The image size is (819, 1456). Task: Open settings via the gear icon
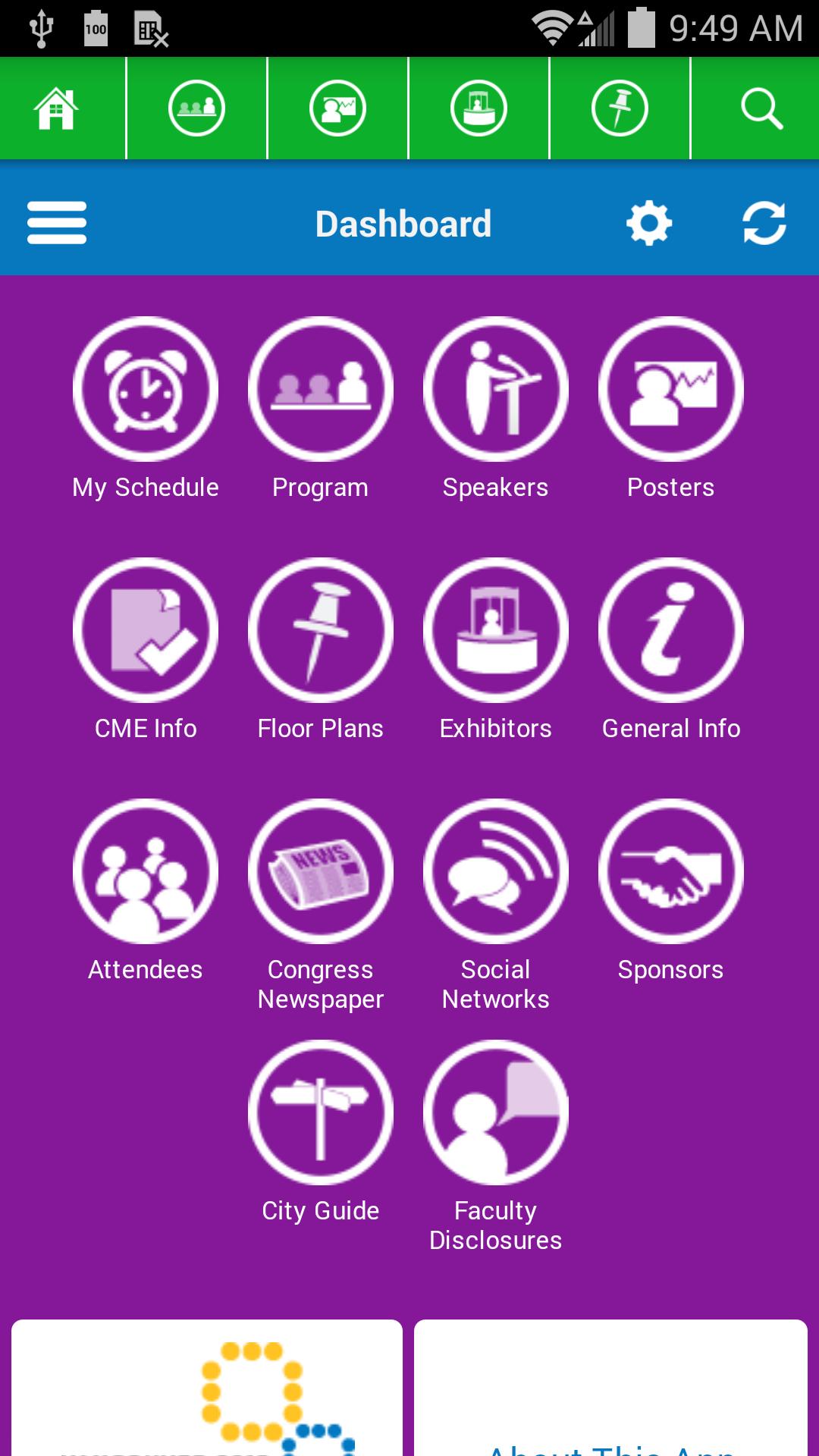(x=649, y=223)
